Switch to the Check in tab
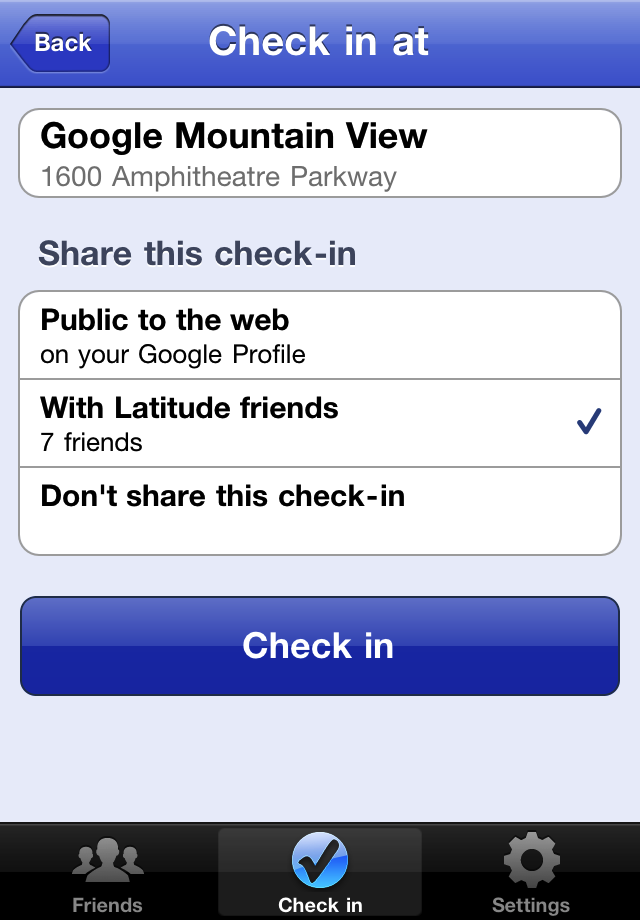This screenshot has height=920, width=640. point(320,873)
